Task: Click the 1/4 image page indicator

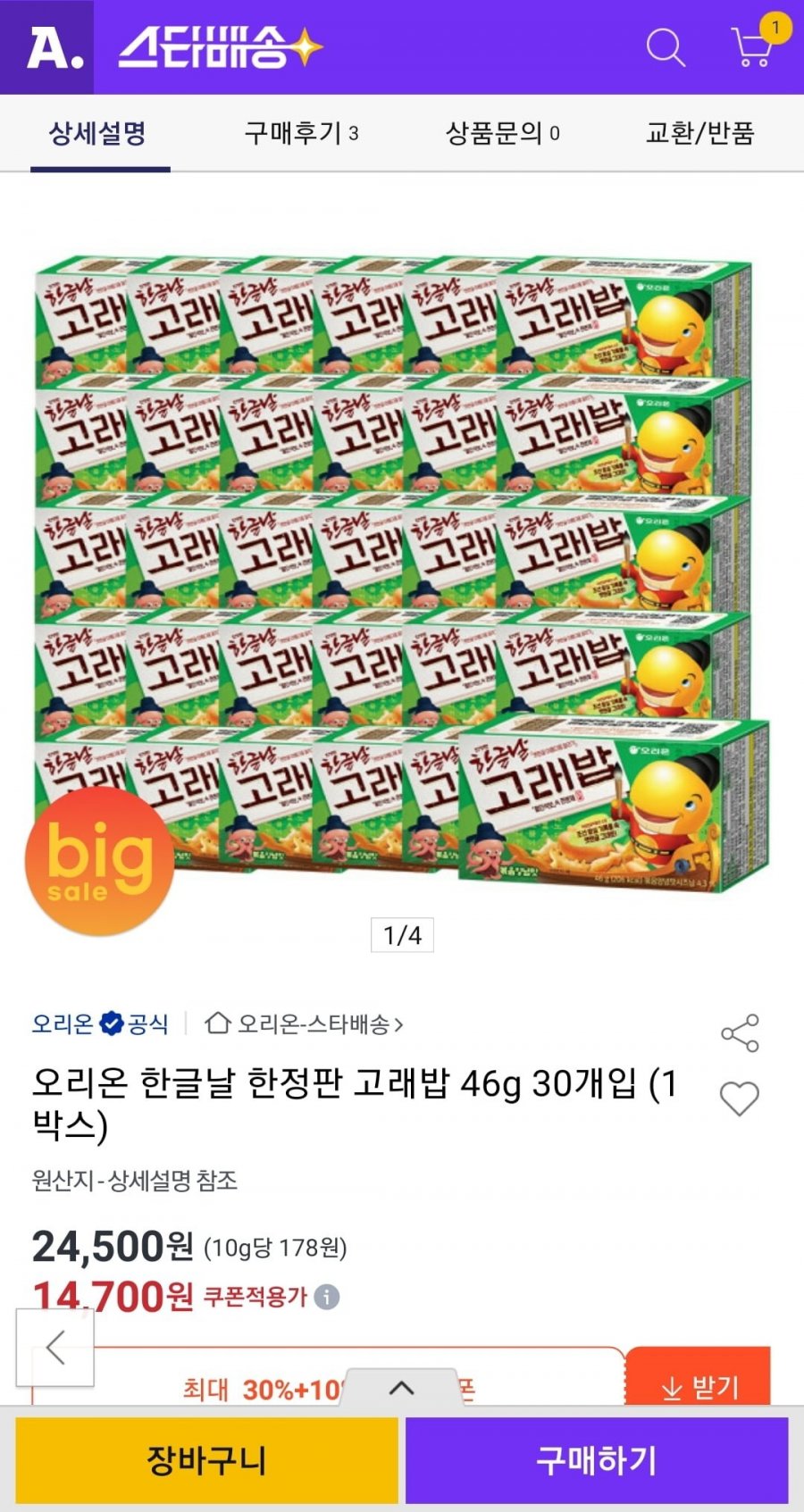Action: point(402,934)
